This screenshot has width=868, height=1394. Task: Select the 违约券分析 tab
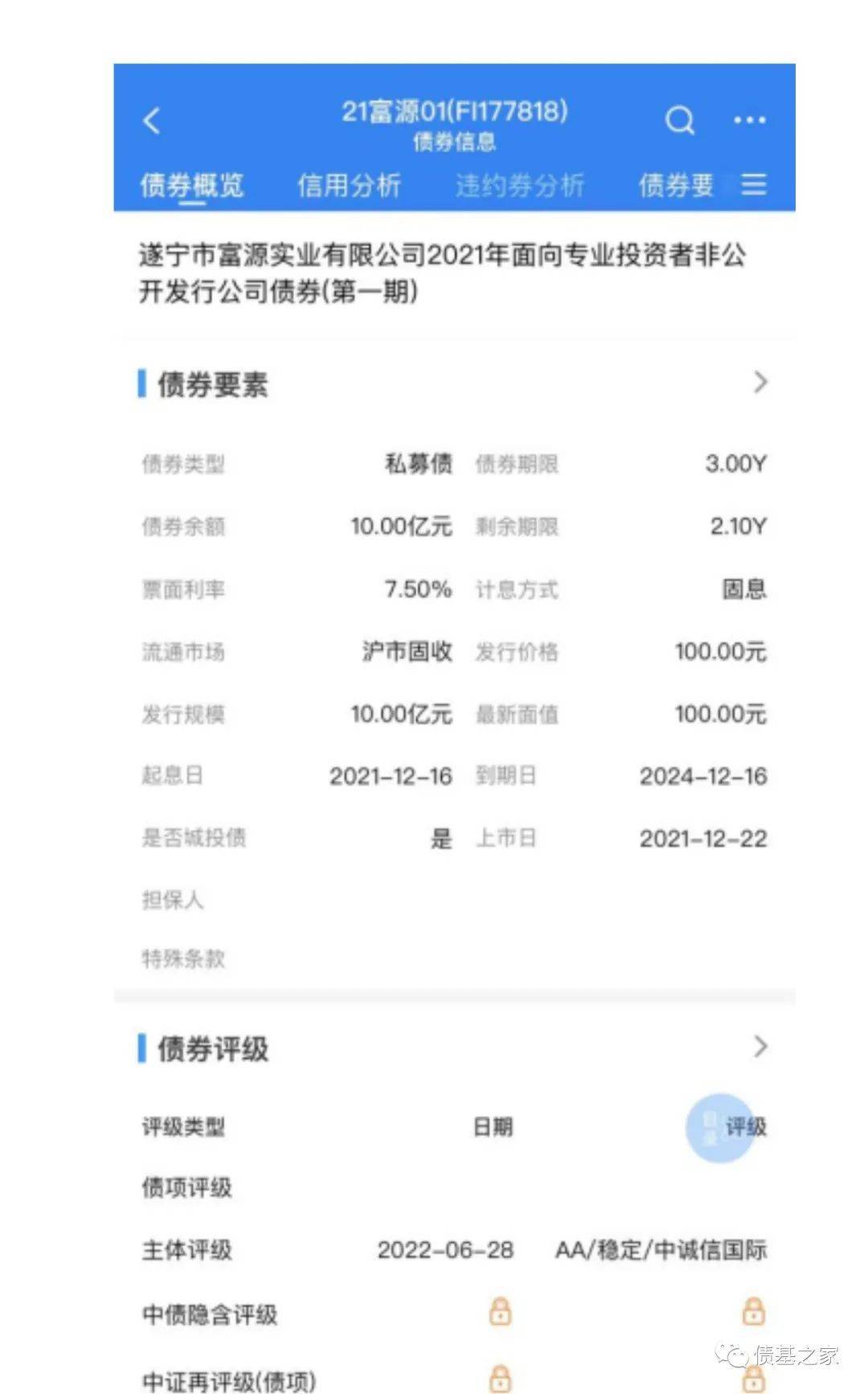(519, 186)
